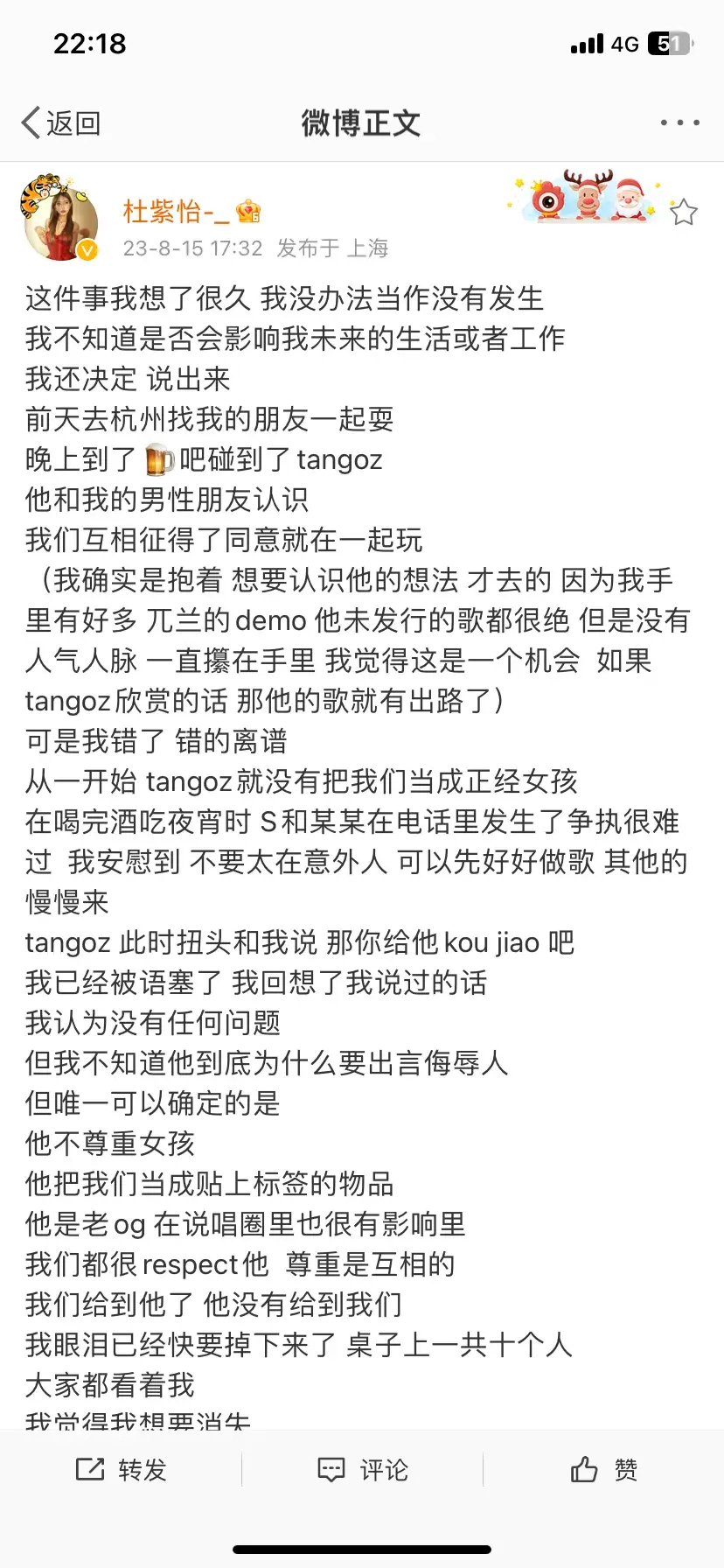
Task: Like the post with 赞
Action: pos(603,1470)
